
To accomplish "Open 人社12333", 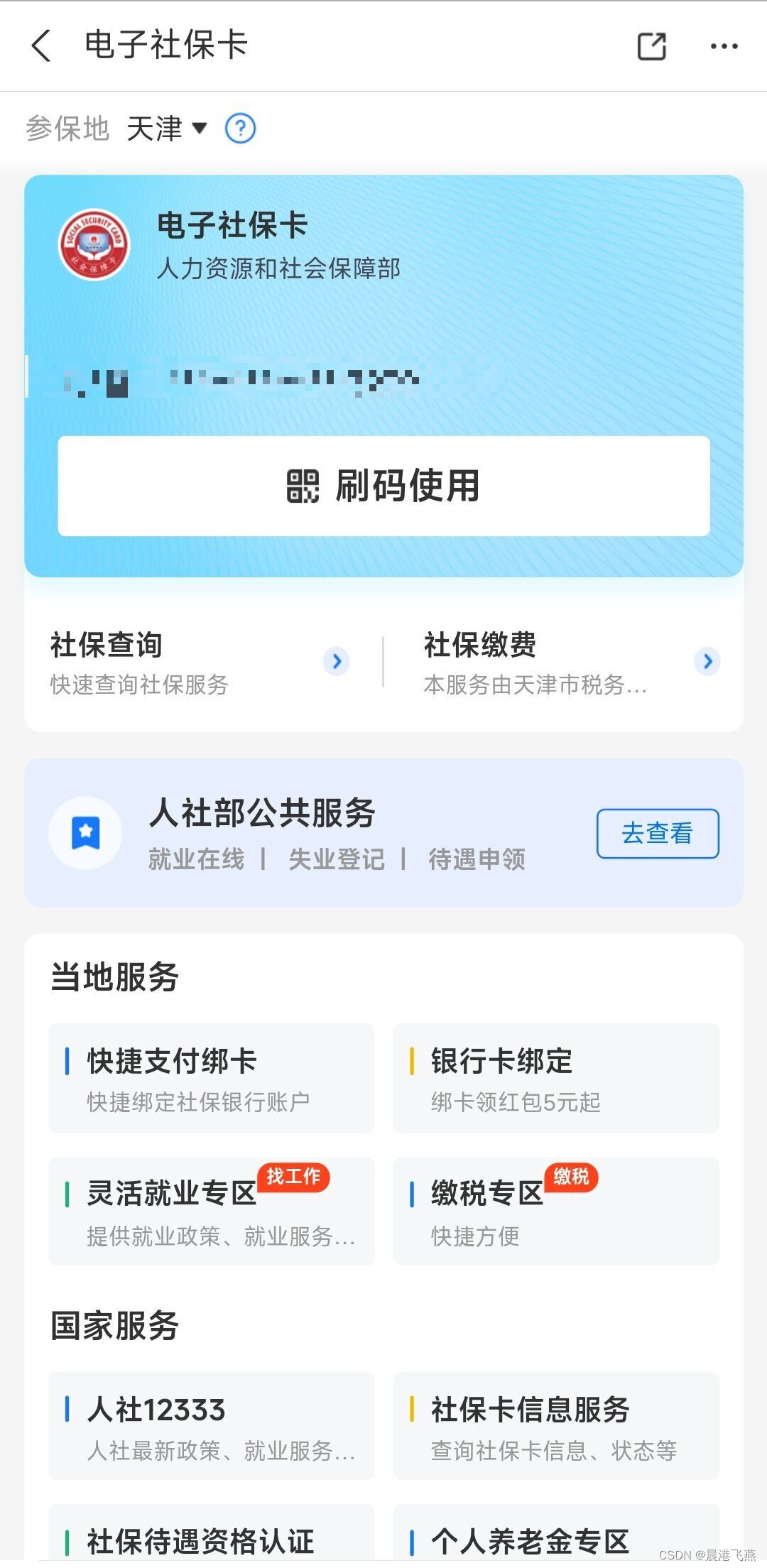I will pos(211,1426).
